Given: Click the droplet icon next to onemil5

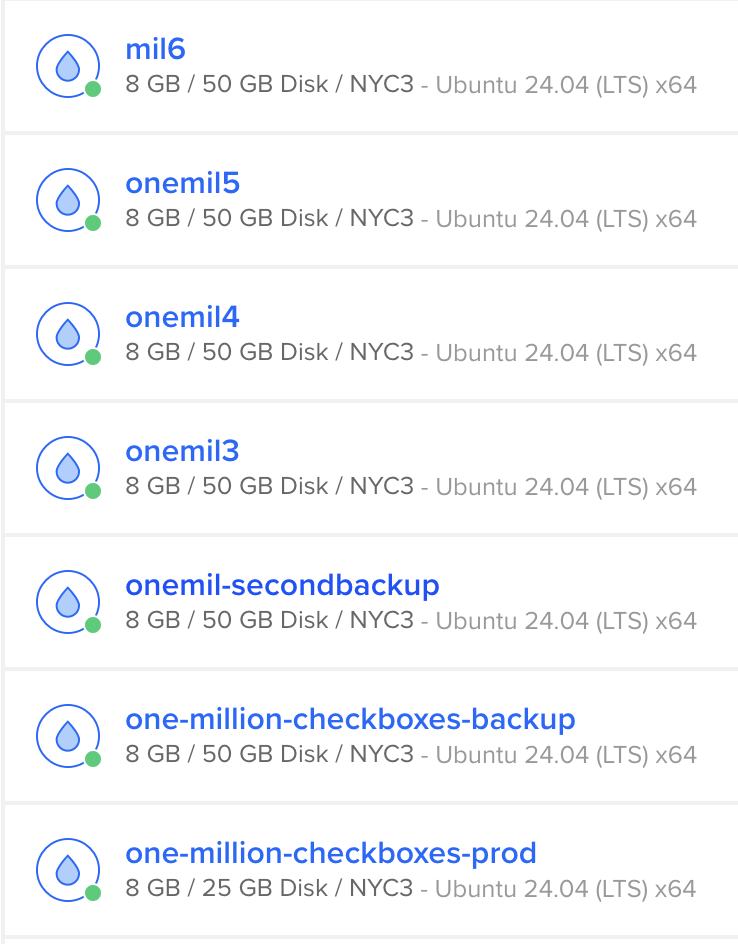Looking at the screenshot, I should tap(68, 199).
